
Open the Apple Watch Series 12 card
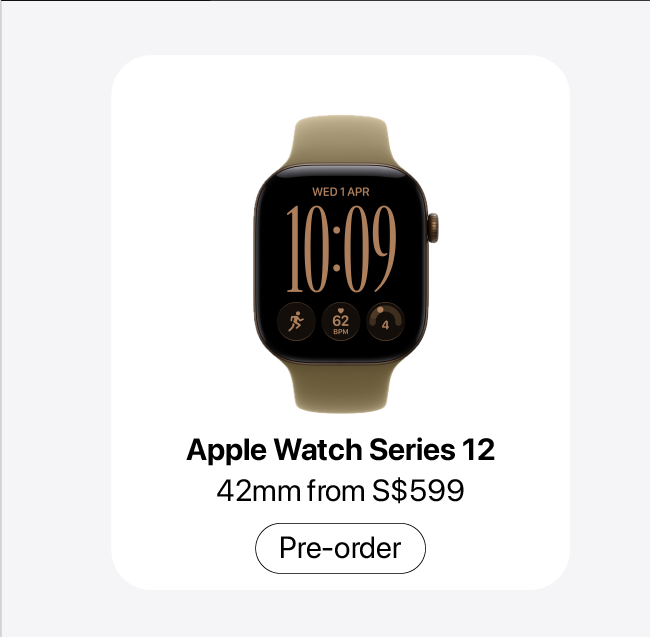coord(340,322)
